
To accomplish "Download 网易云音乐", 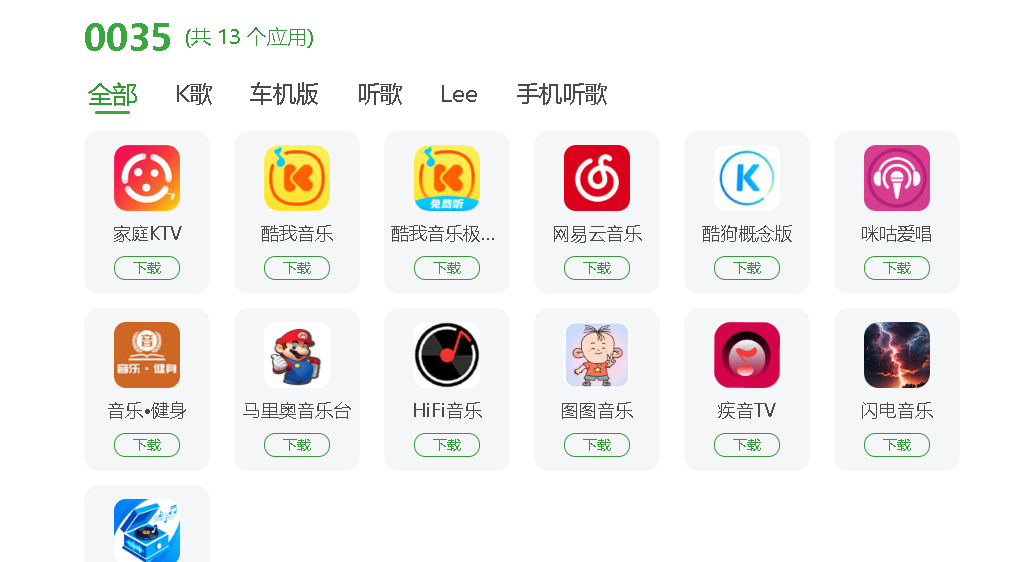I will pos(597,268).
